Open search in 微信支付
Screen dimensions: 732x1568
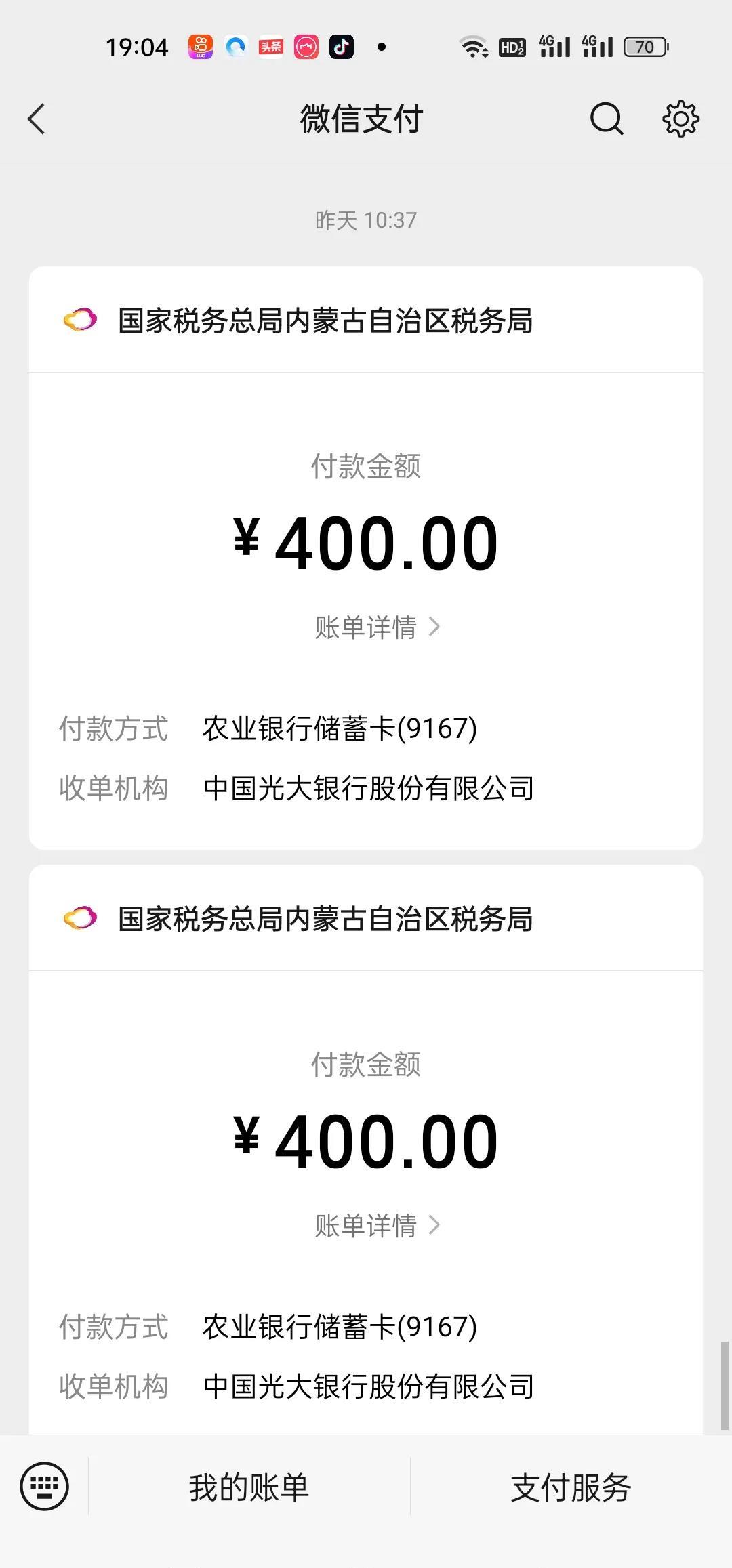pyautogui.click(x=606, y=119)
